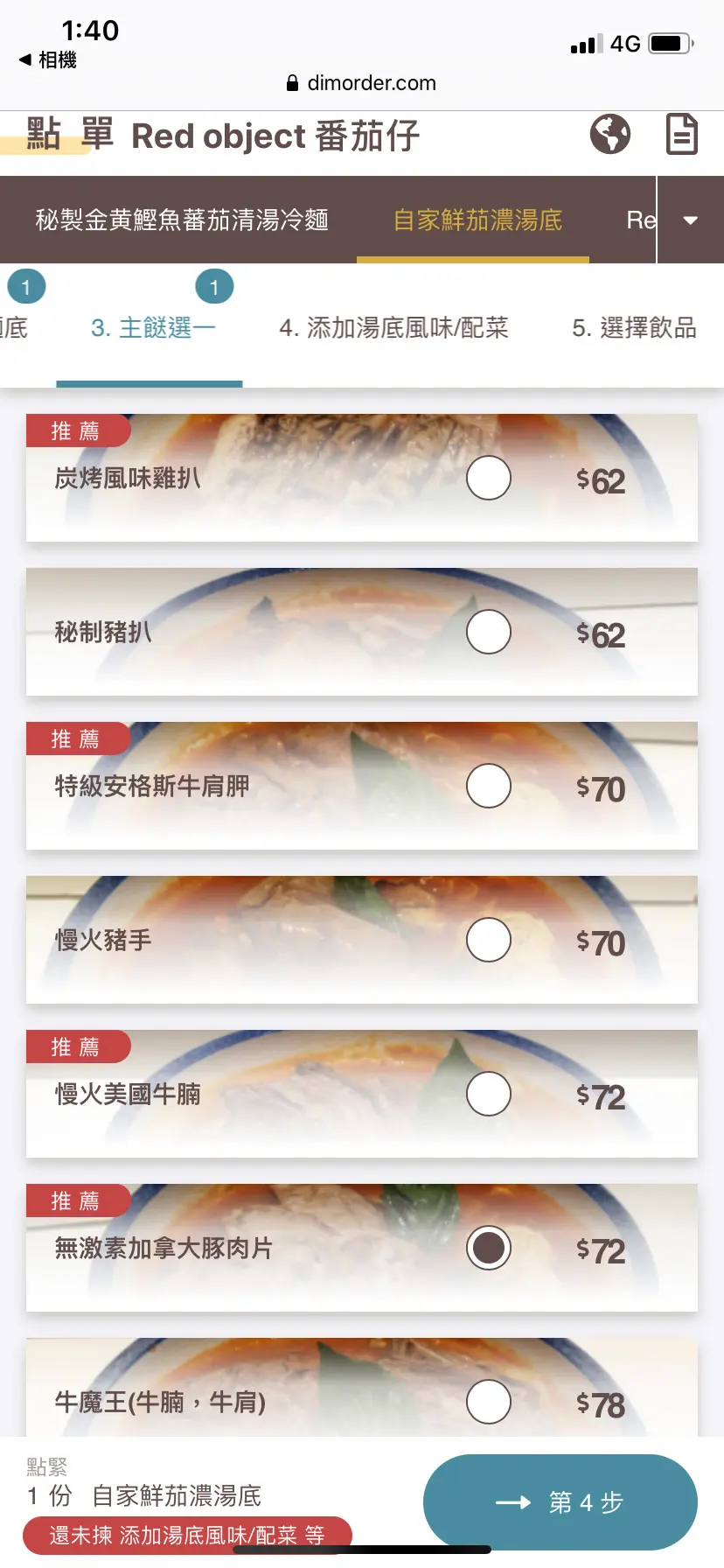Return to the 相機 app
The height and width of the screenshot is (1568, 724).
click(x=48, y=59)
